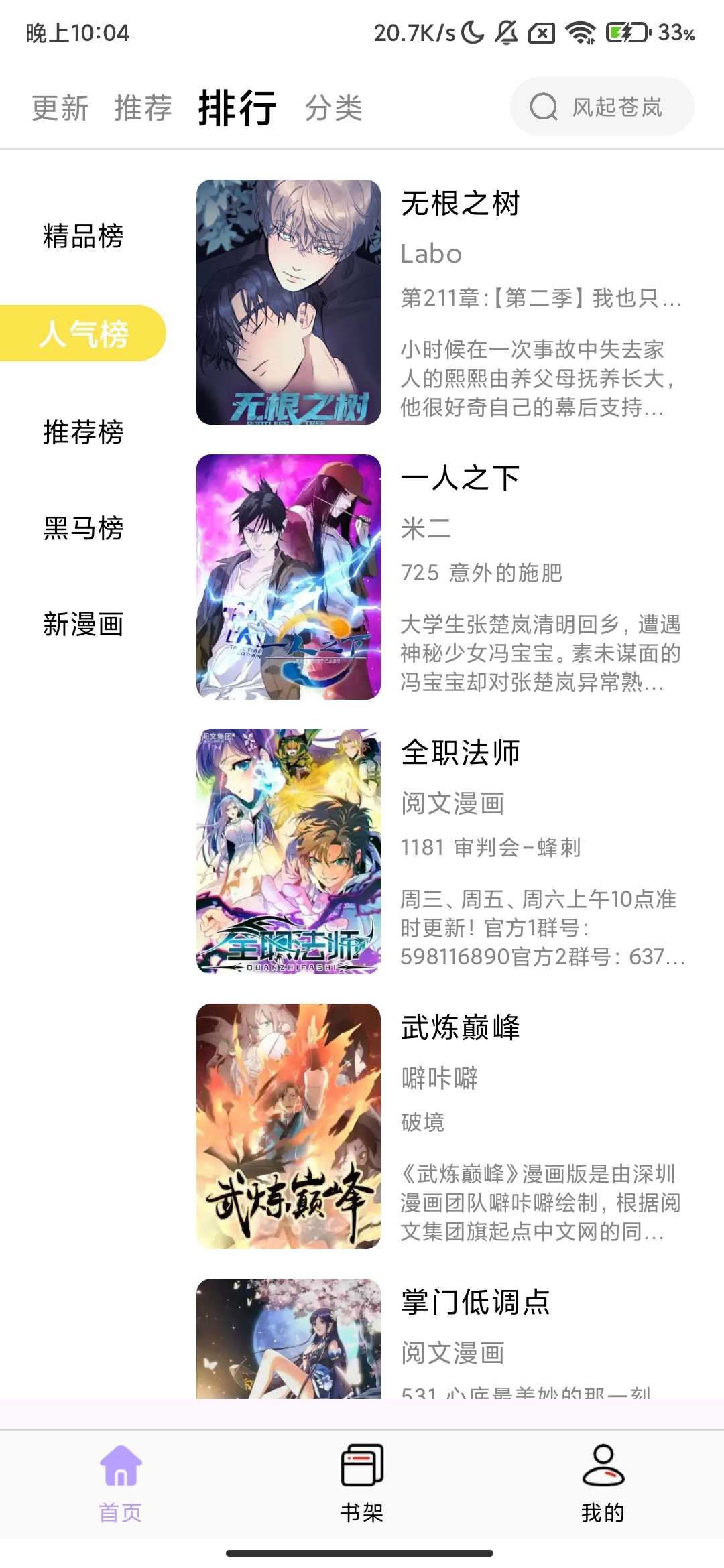Image resolution: width=724 pixels, height=1568 pixels.
Task: Expand the 推荐榜 category
Action: [82, 432]
